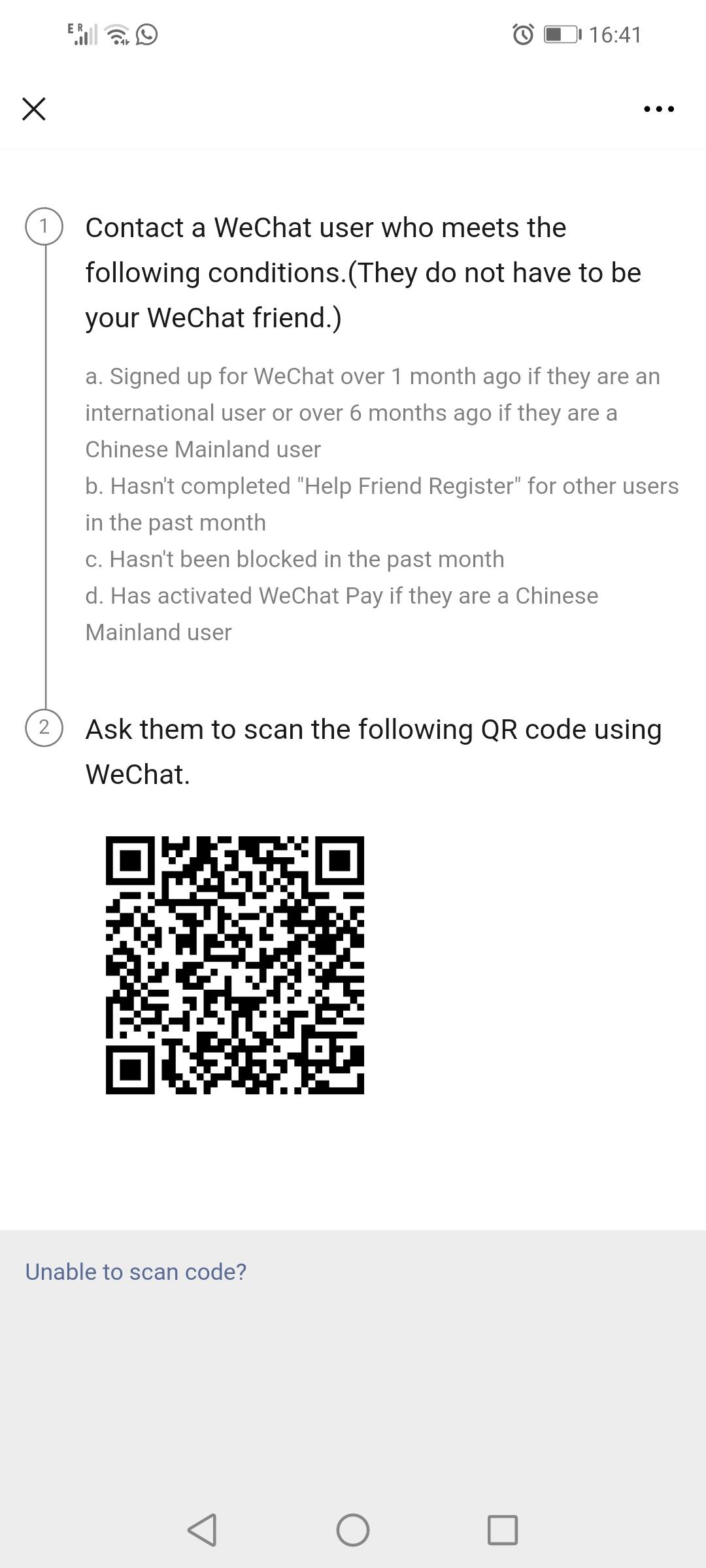The image size is (706, 1568).
Task: Open the recent apps overview
Action: (x=503, y=1530)
